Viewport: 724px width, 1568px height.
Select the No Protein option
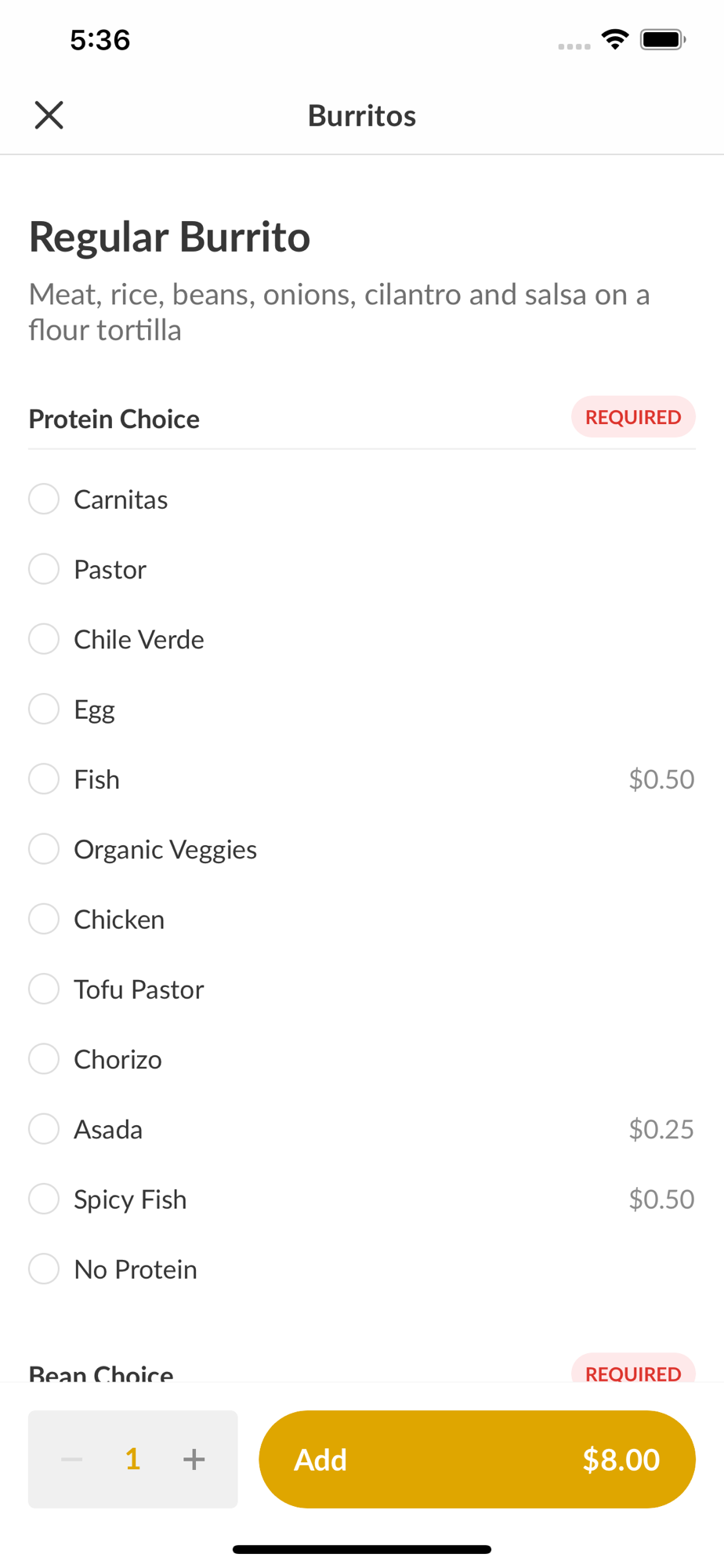[44, 1269]
